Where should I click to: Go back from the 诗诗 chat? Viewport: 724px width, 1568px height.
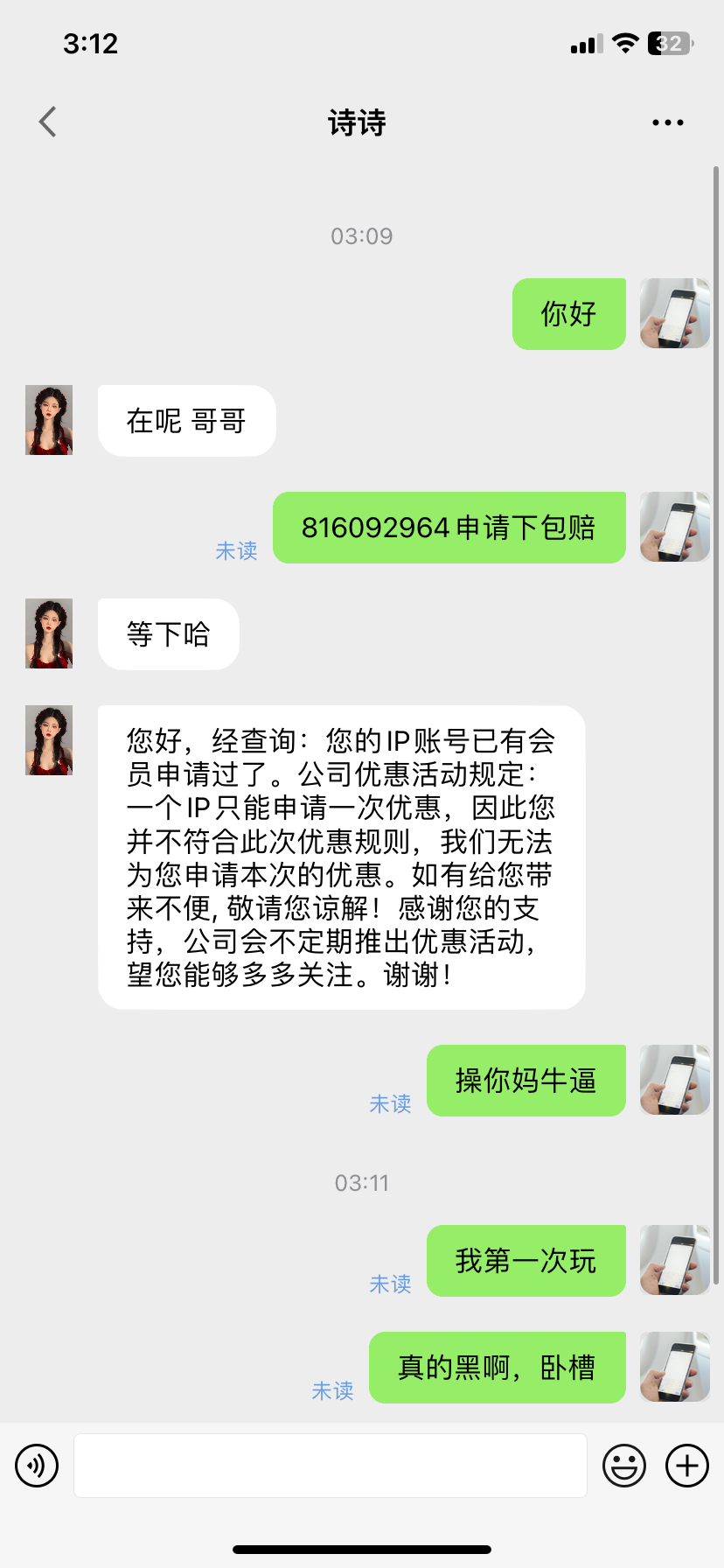[48, 122]
